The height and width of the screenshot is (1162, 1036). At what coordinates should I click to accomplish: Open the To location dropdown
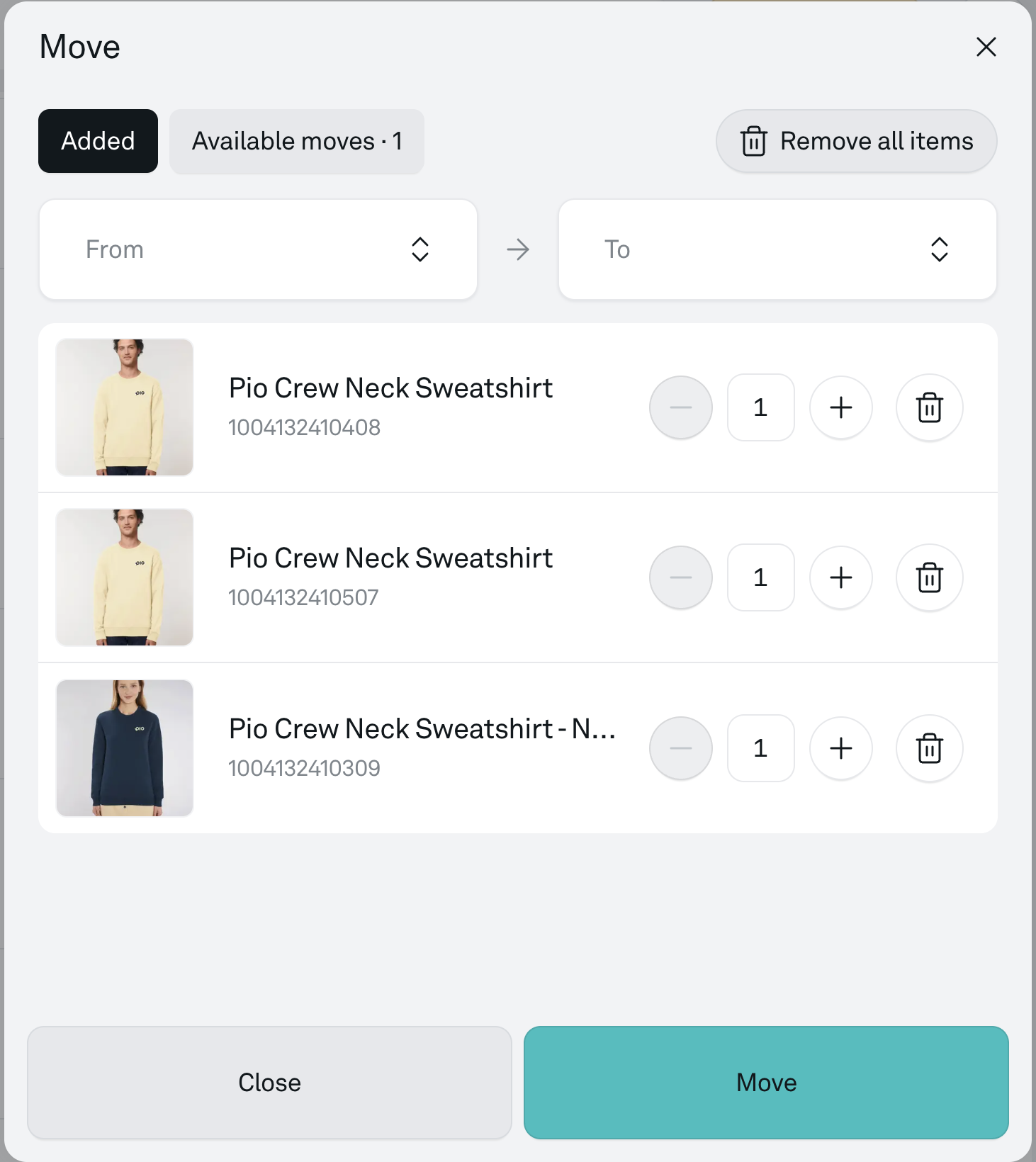777,249
